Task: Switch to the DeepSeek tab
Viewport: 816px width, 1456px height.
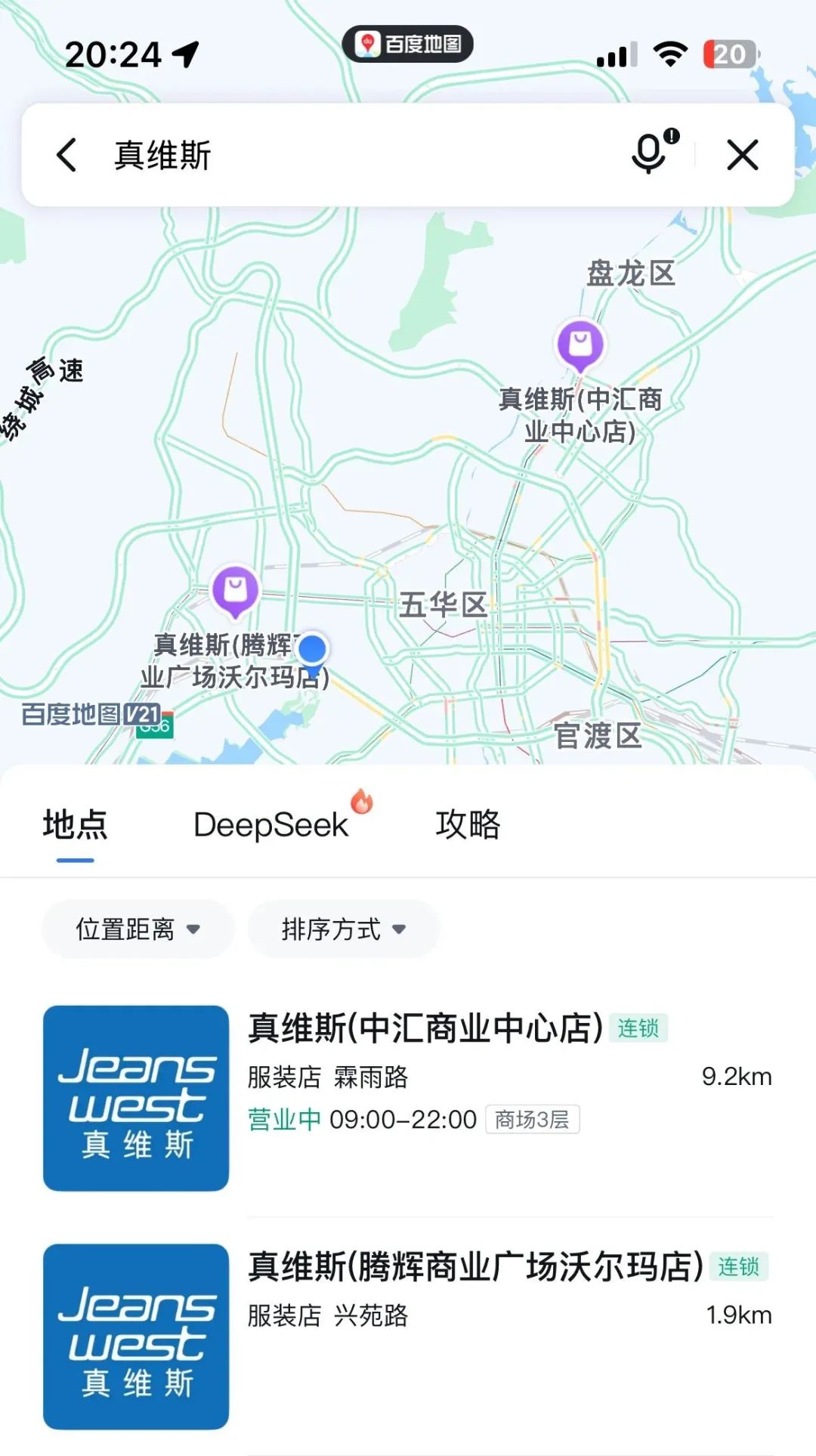Action: 270,825
